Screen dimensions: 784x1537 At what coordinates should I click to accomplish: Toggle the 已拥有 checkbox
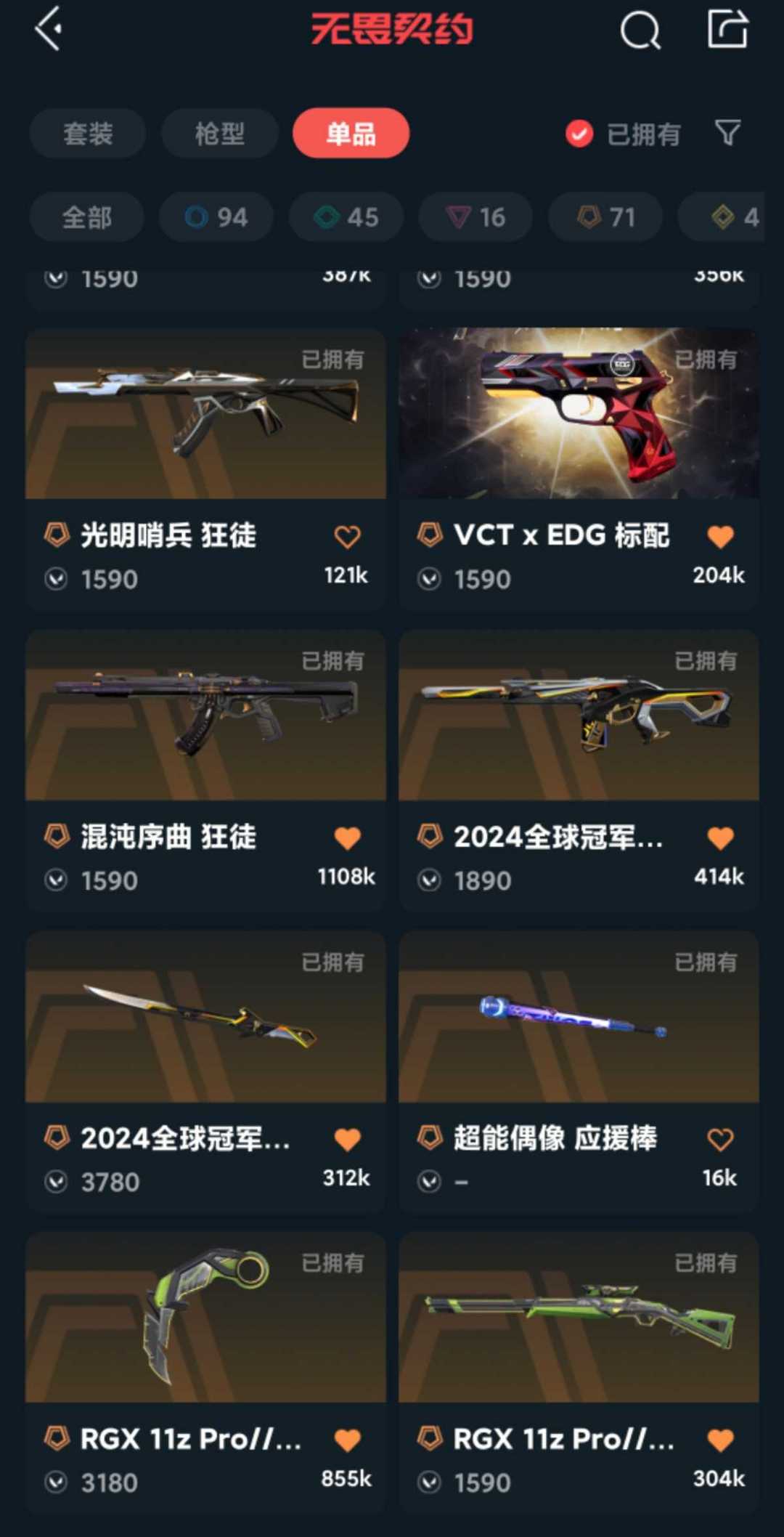579,134
